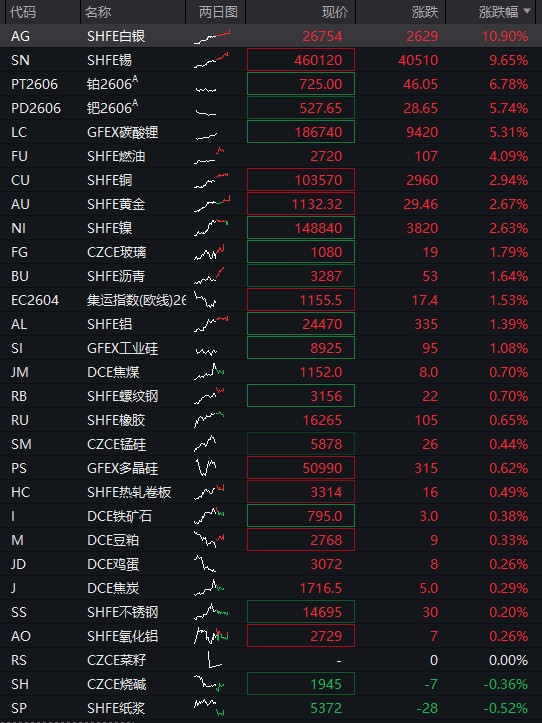Open the DCE焦煤 JM row
542x723 pixels.
(271, 372)
